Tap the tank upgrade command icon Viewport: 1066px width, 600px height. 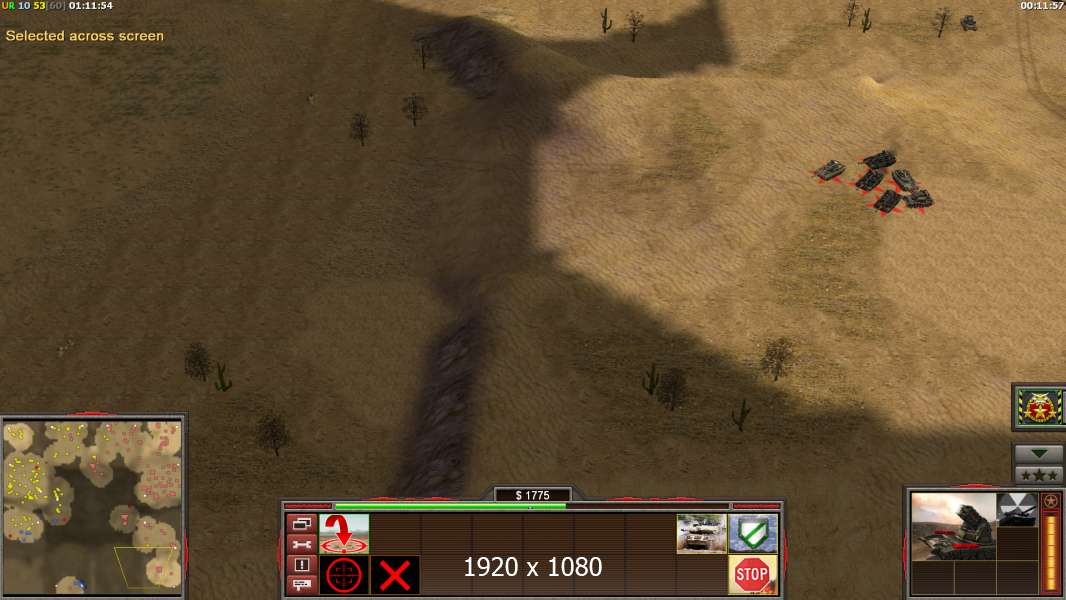click(701, 533)
